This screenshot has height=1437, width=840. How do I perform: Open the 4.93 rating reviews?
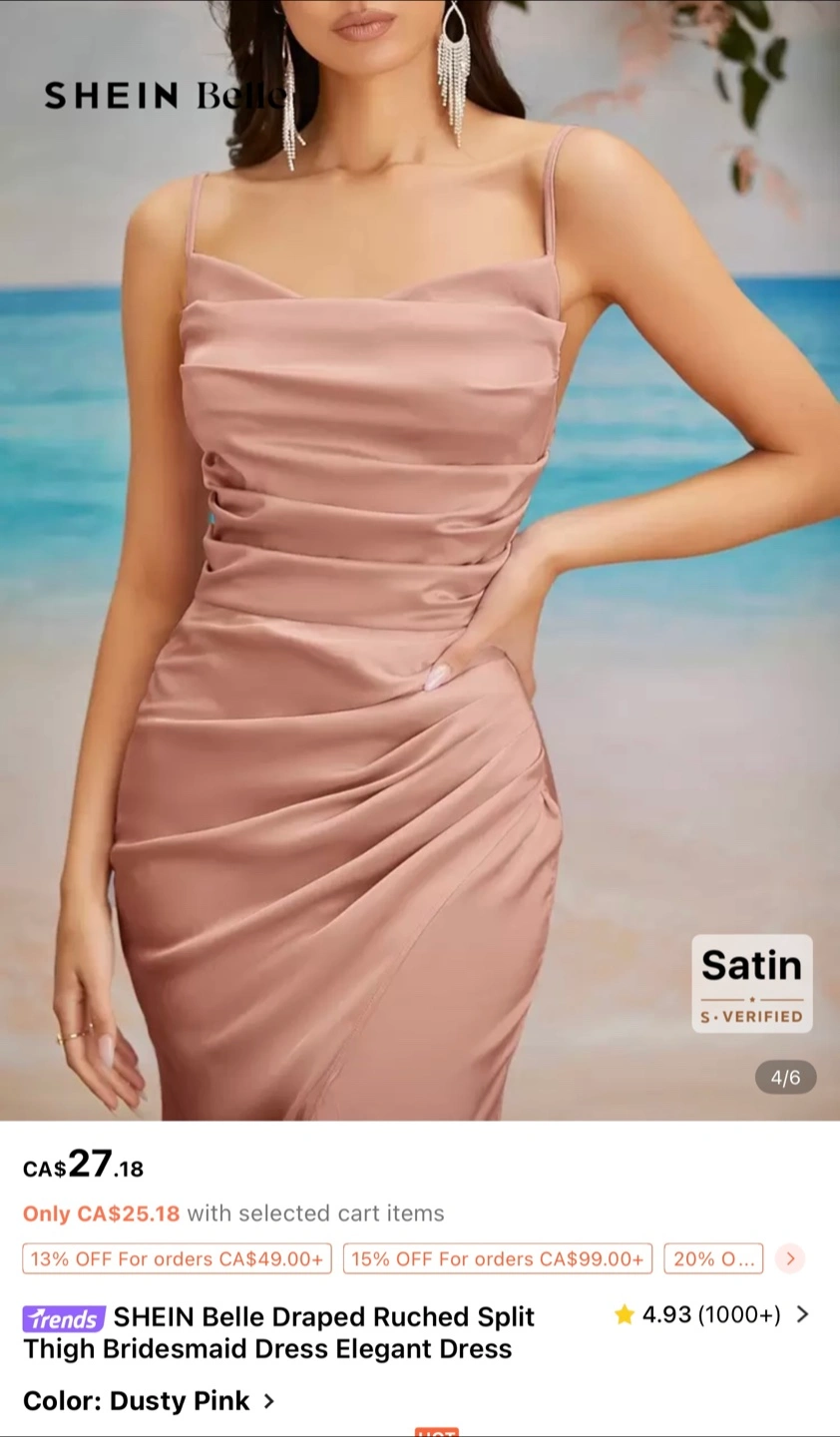pos(712,1314)
